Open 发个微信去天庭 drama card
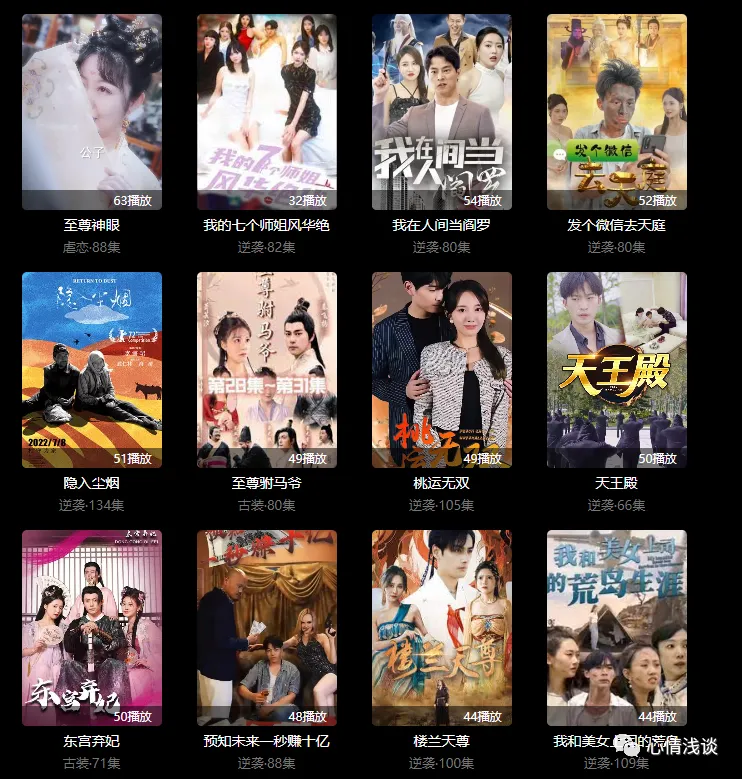 (x=617, y=112)
